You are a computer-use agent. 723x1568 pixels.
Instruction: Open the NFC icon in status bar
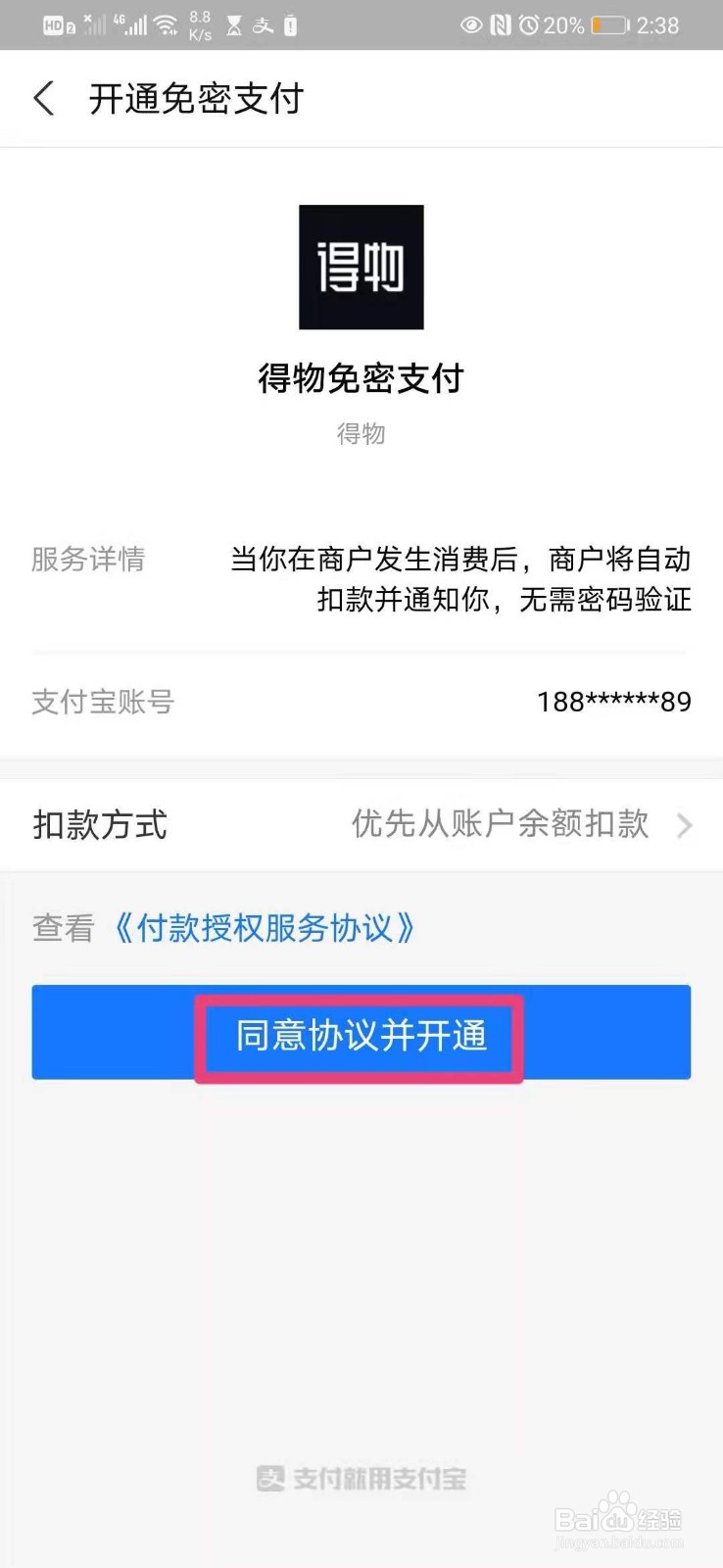coord(500,26)
